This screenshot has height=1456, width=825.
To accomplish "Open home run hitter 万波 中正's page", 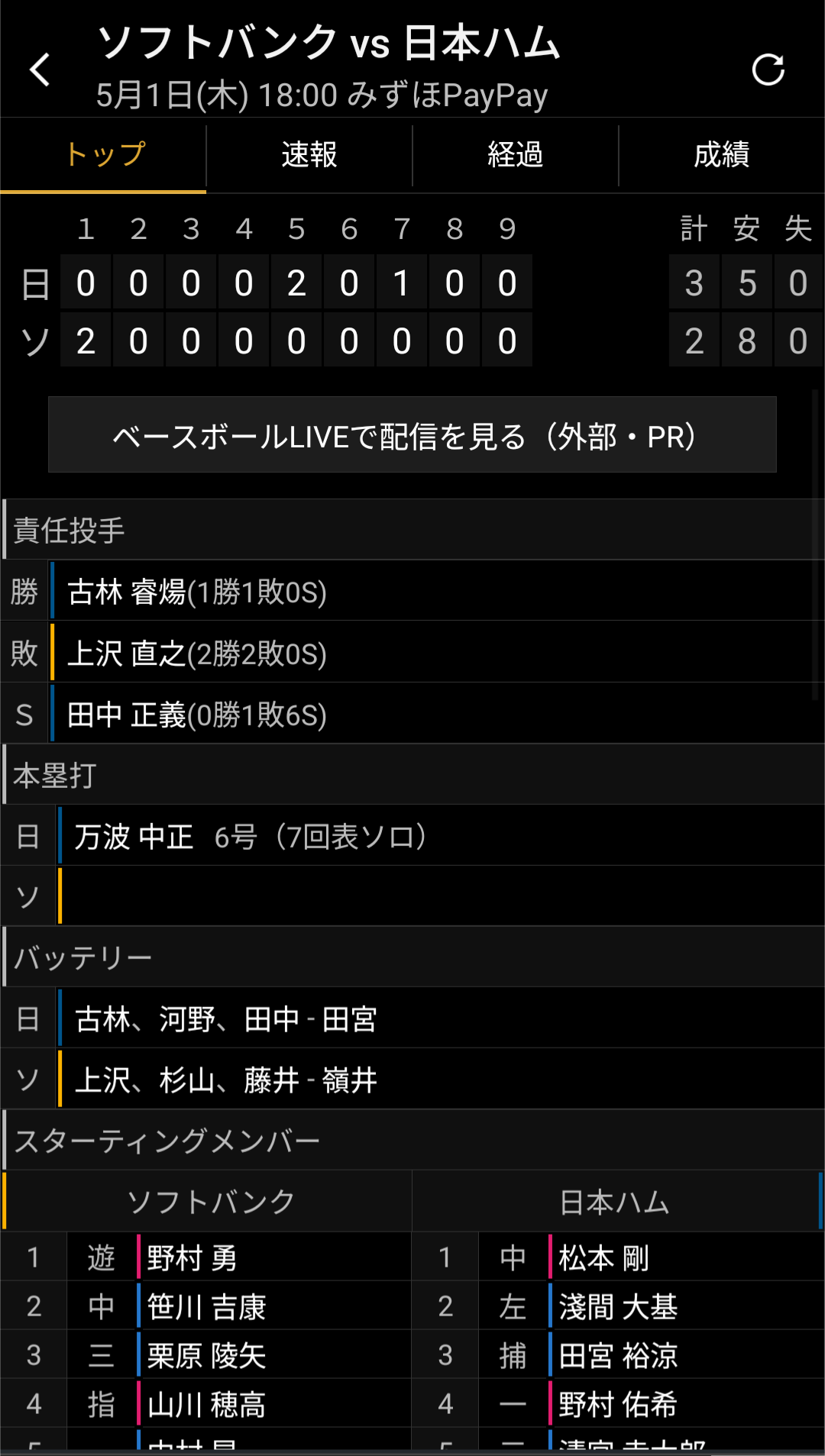I will coord(134,837).
